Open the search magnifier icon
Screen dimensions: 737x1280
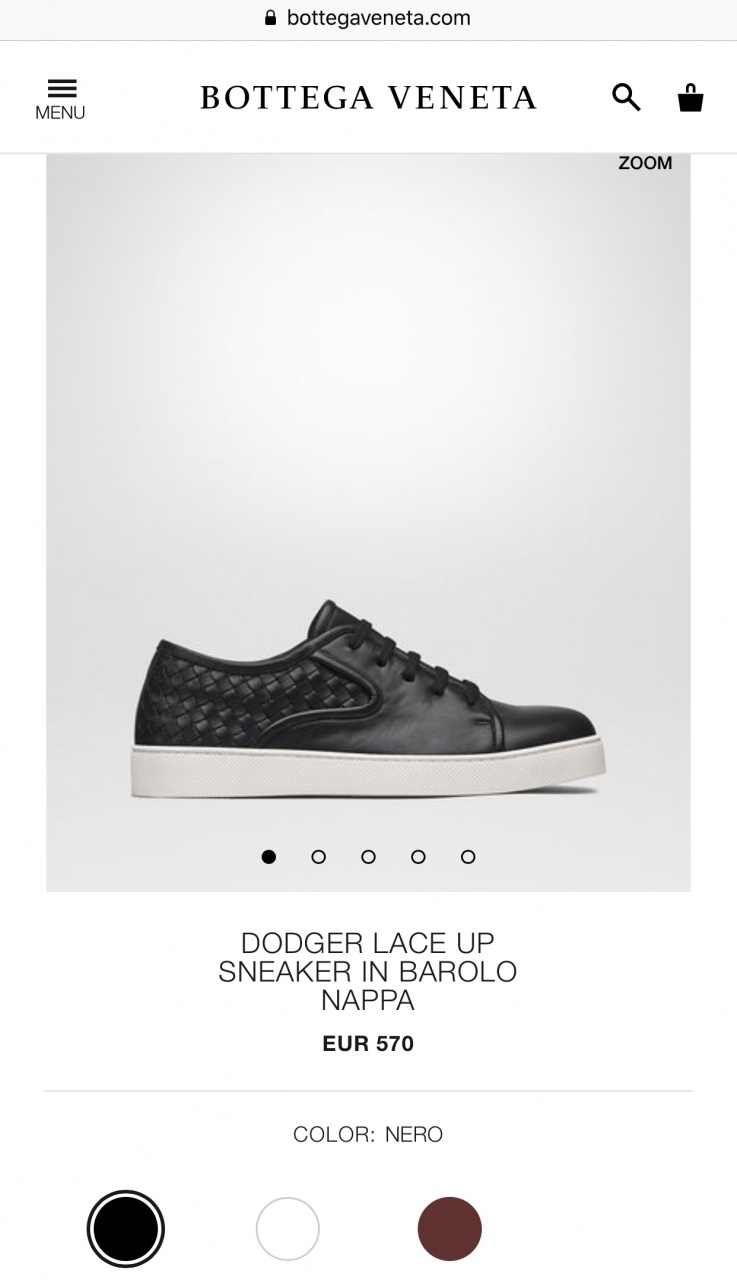pyautogui.click(x=626, y=97)
